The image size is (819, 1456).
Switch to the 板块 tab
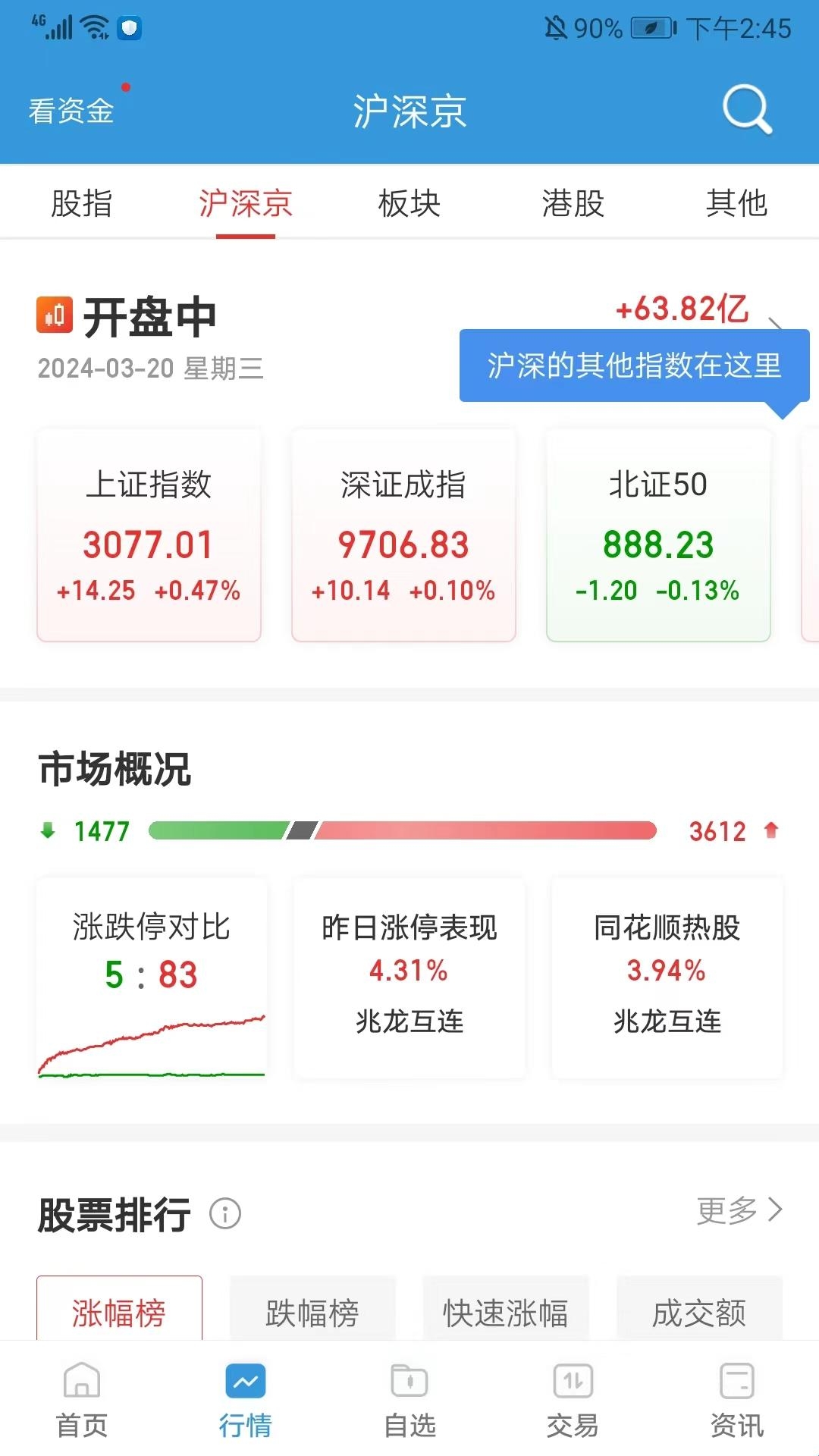click(409, 203)
